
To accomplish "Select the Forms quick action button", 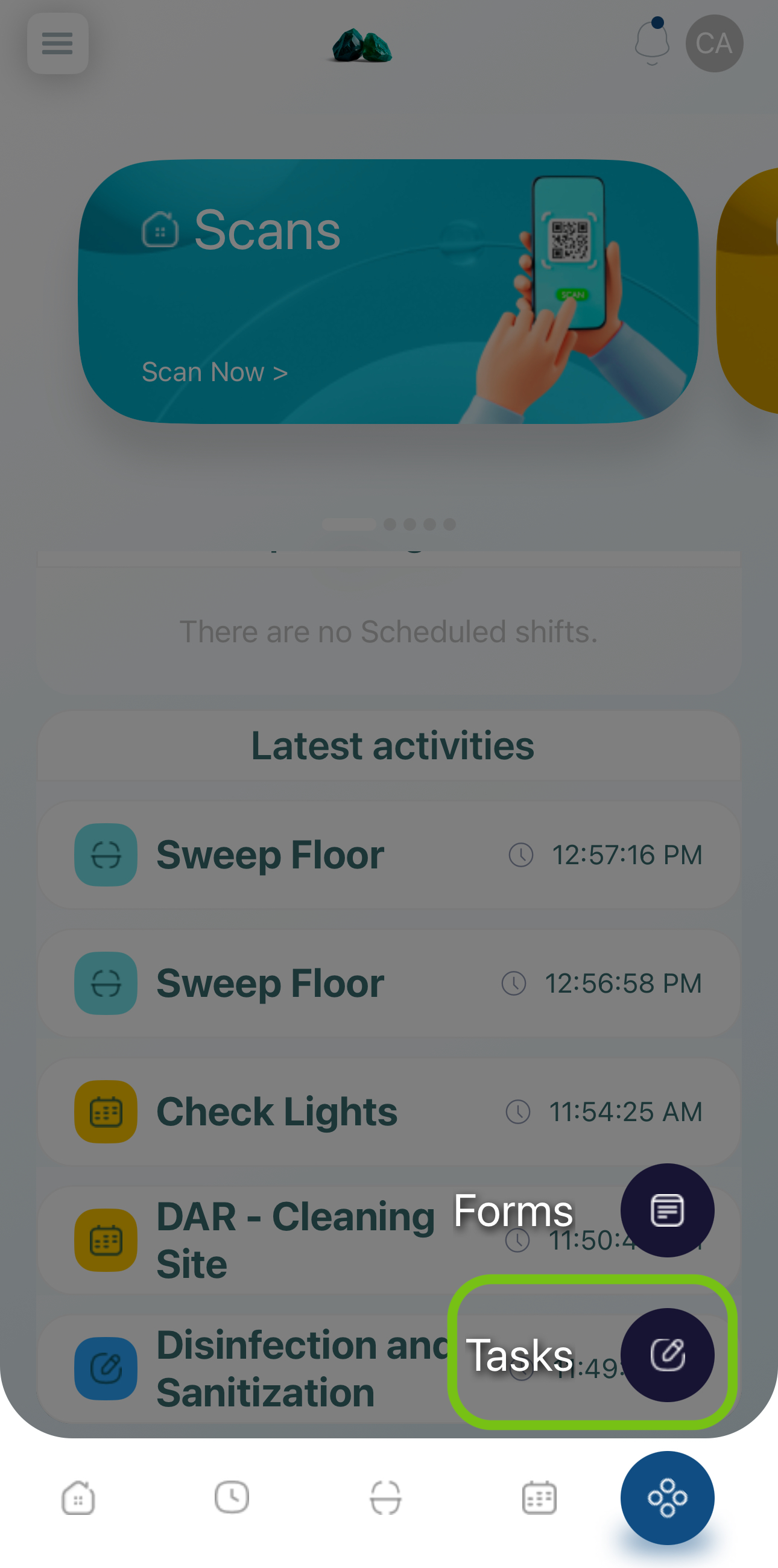I will pyautogui.click(x=667, y=1210).
